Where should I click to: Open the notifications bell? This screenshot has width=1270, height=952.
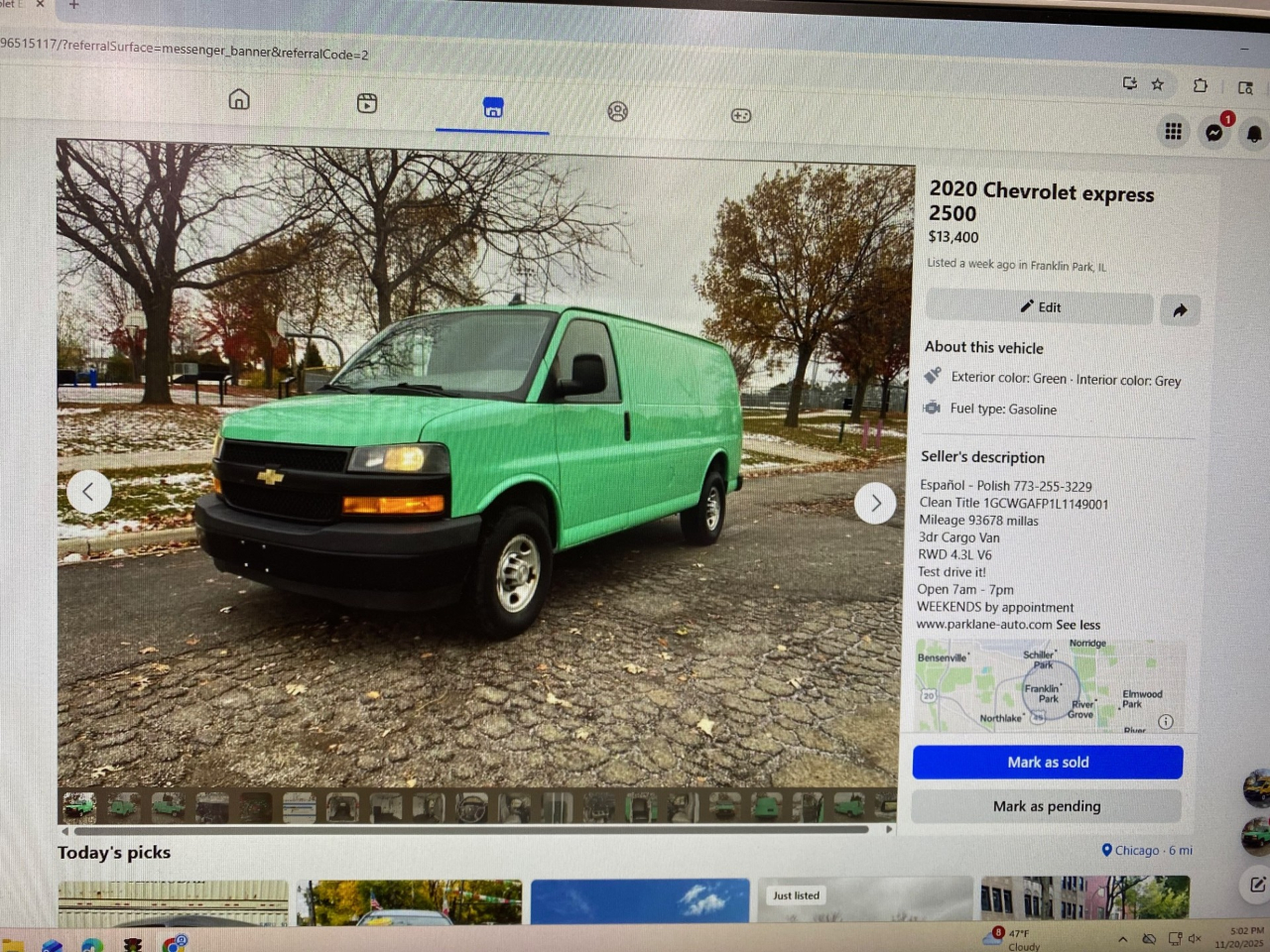[1254, 134]
